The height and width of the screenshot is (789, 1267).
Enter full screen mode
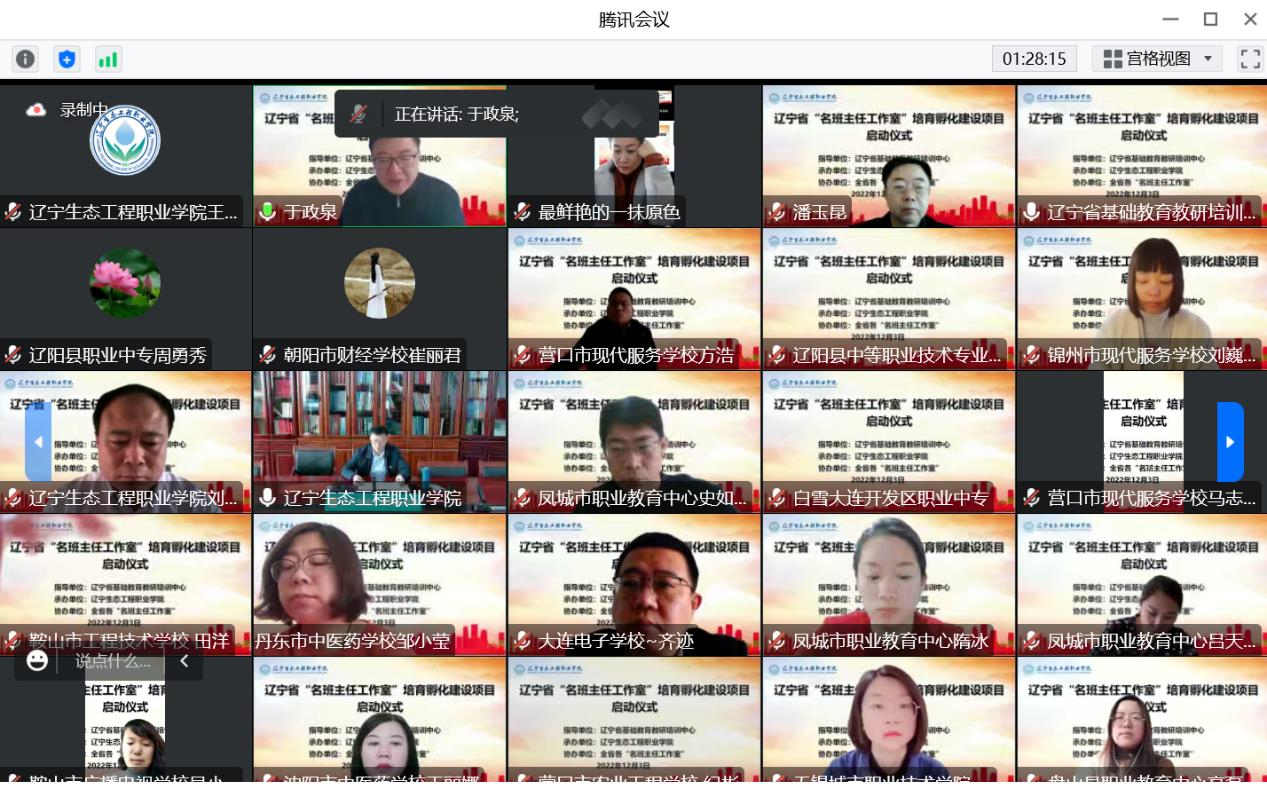1250,59
